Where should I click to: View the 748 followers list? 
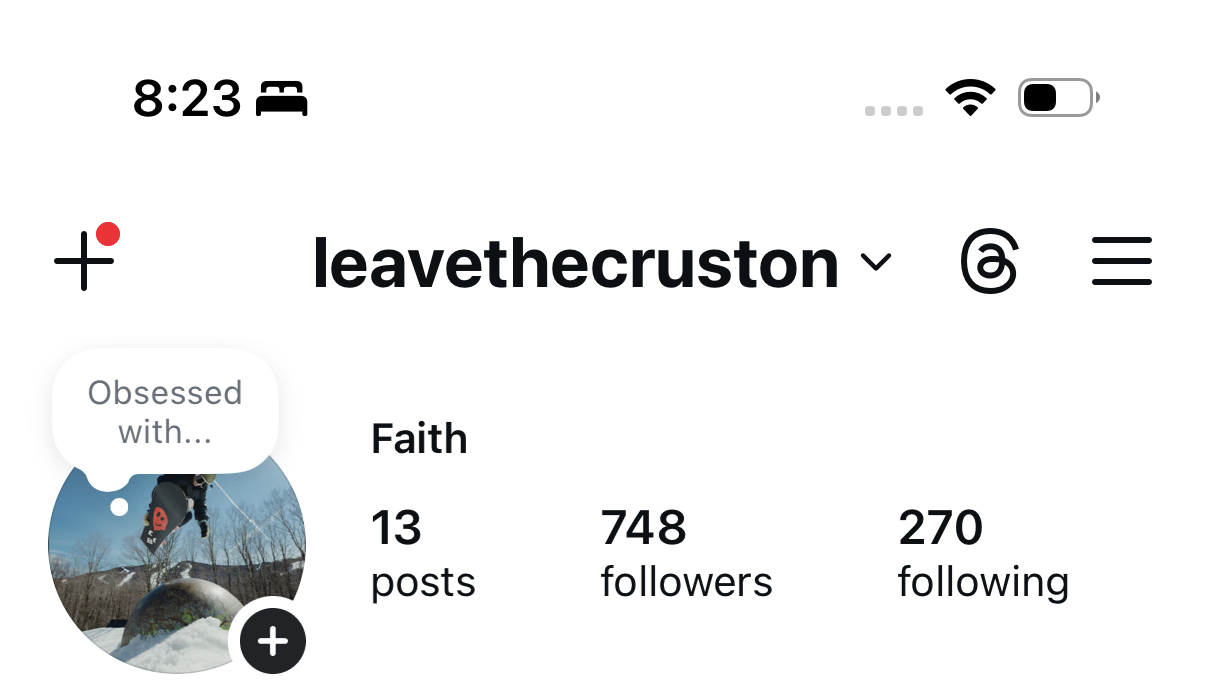pos(686,553)
